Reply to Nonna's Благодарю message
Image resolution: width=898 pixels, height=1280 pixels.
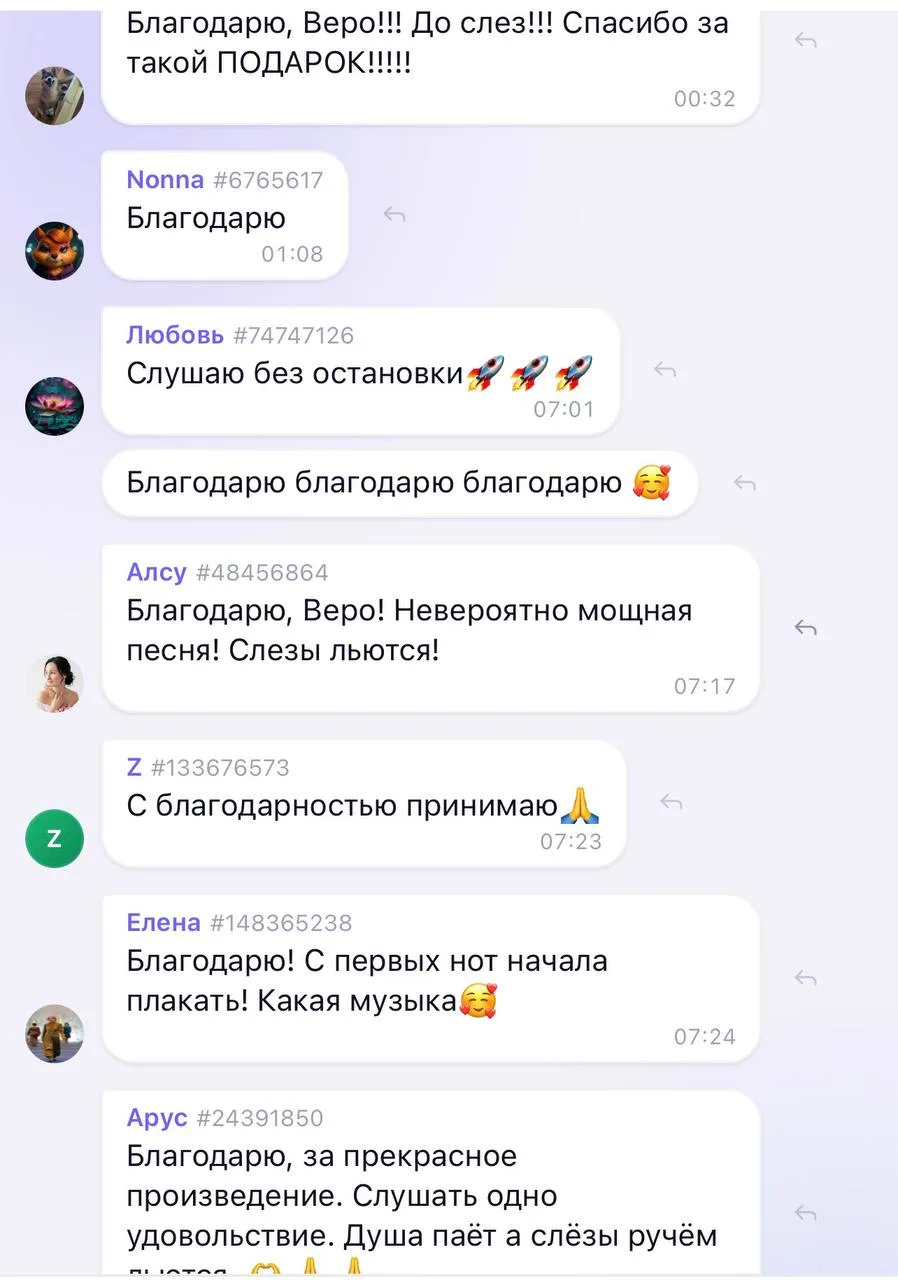[x=394, y=214]
